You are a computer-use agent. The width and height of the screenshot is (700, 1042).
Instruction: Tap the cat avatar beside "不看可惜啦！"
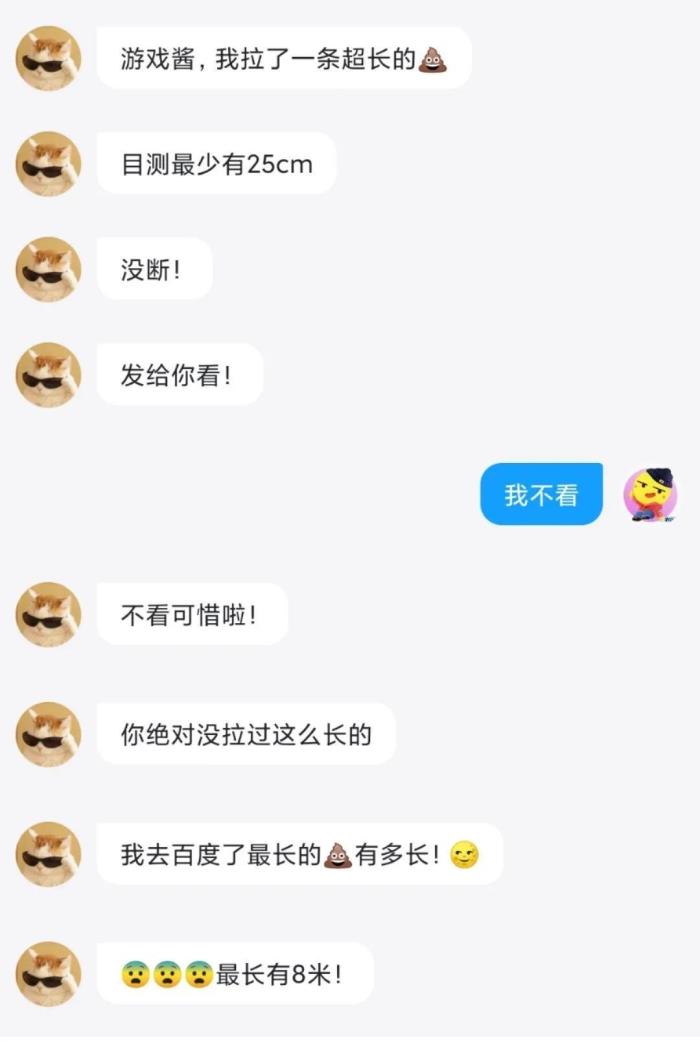pyautogui.click(x=48, y=614)
